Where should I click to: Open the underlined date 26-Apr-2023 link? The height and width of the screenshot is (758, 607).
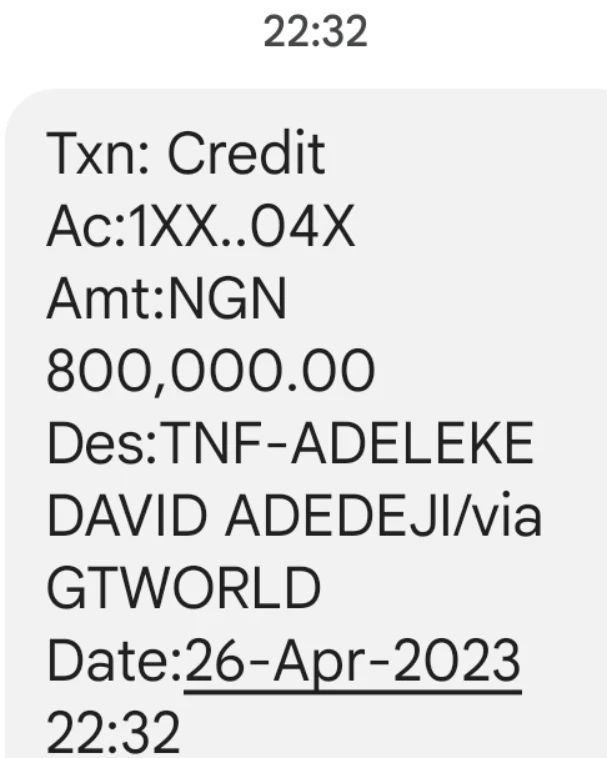[352, 662]
